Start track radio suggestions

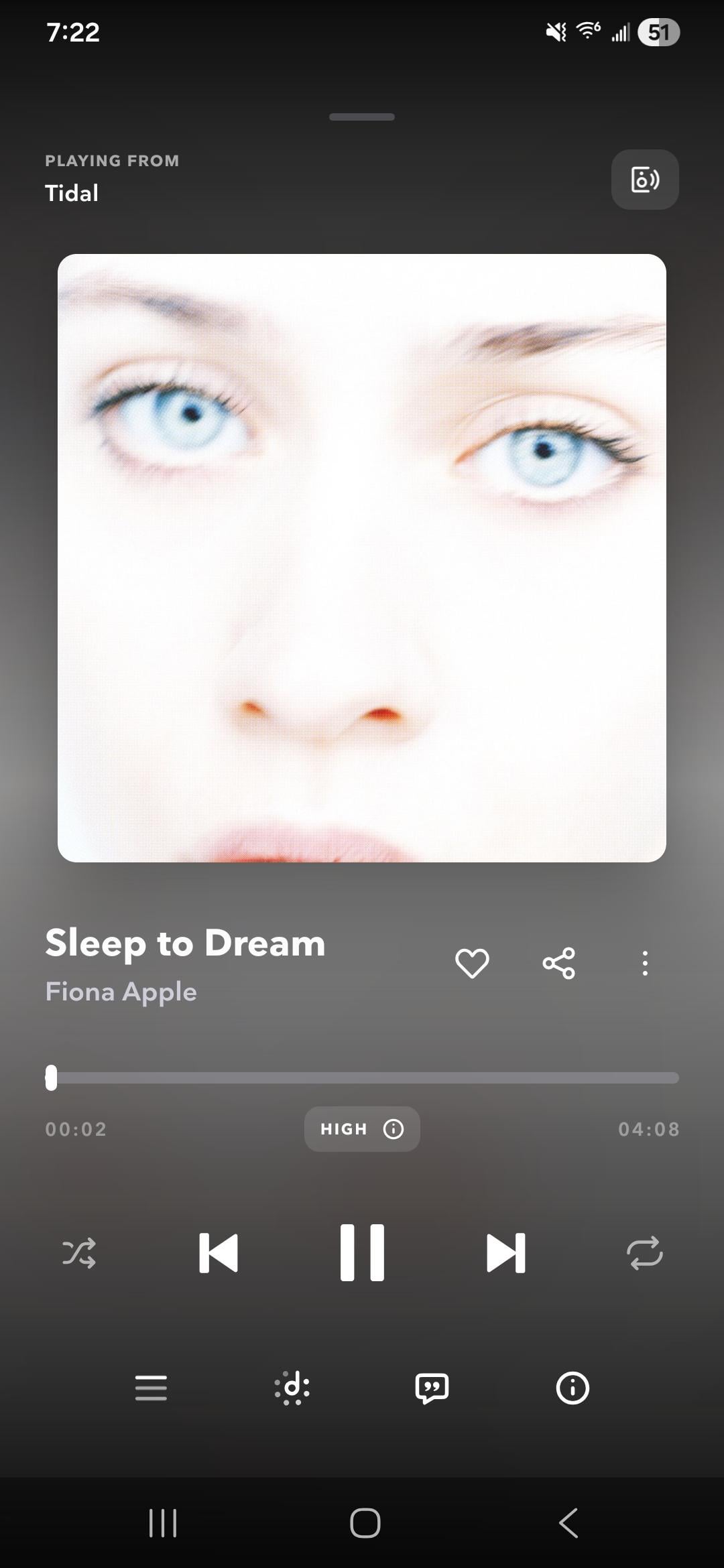292,1388
